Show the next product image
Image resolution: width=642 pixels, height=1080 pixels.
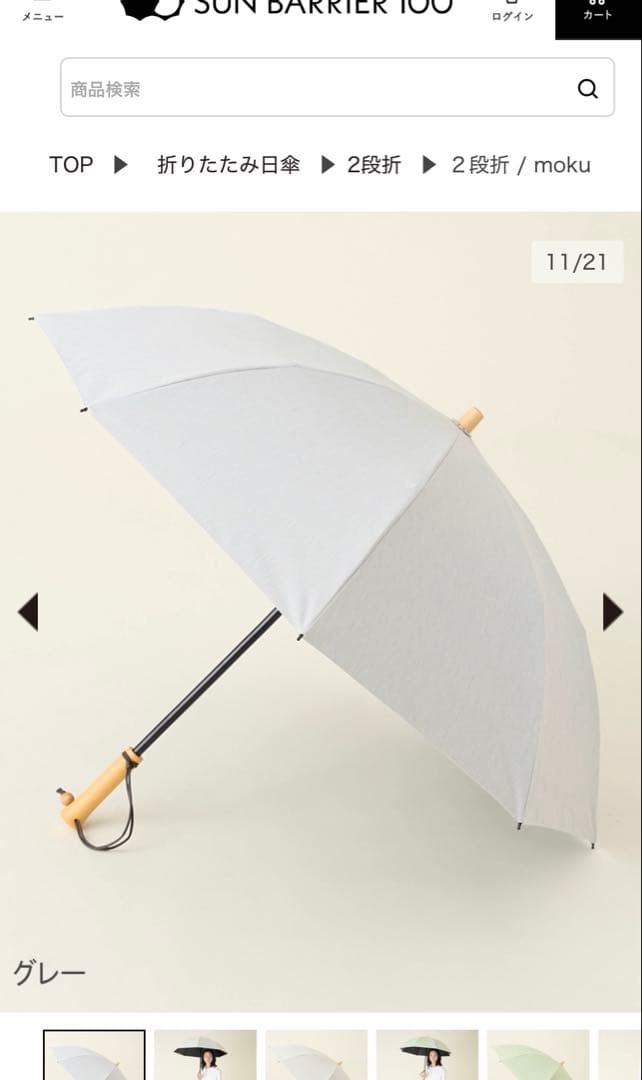613,612
